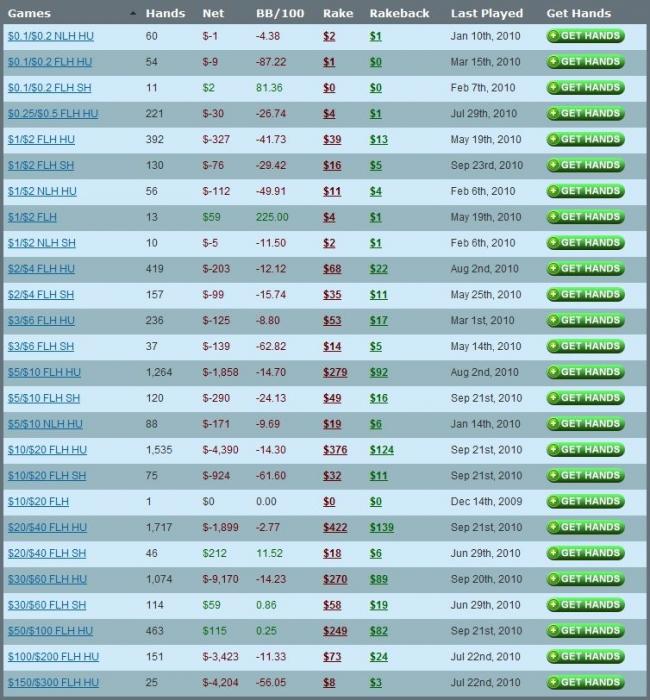Screen dimensions: 650x700
Task: Get hands for $150/$300 FLH HU row
Action: point(585,682)
